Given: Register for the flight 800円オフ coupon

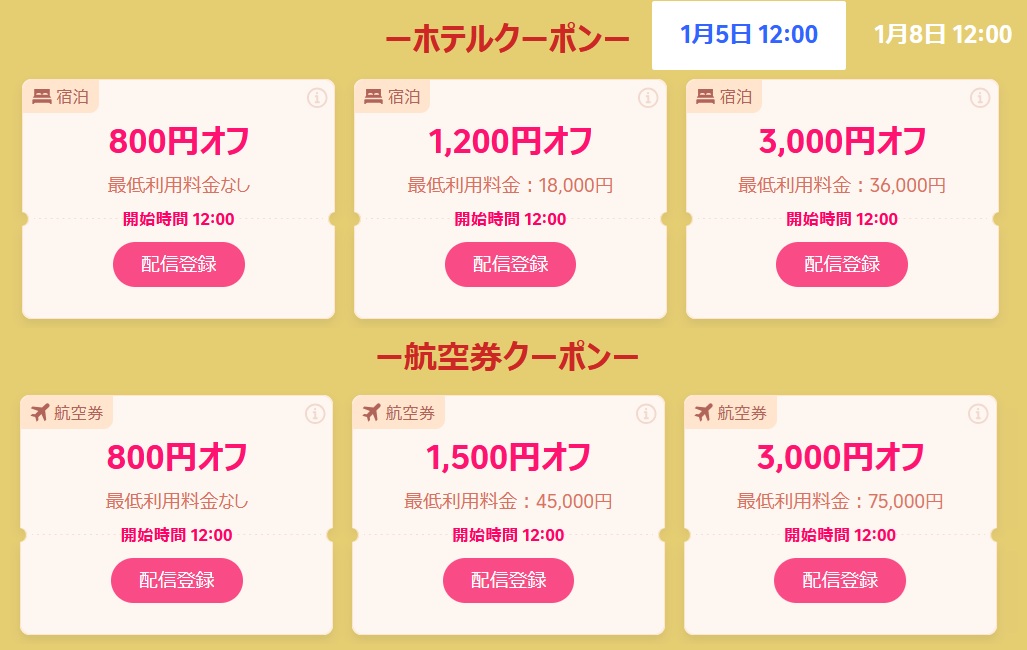Looking at the screenshot, I should coord(177,580).
